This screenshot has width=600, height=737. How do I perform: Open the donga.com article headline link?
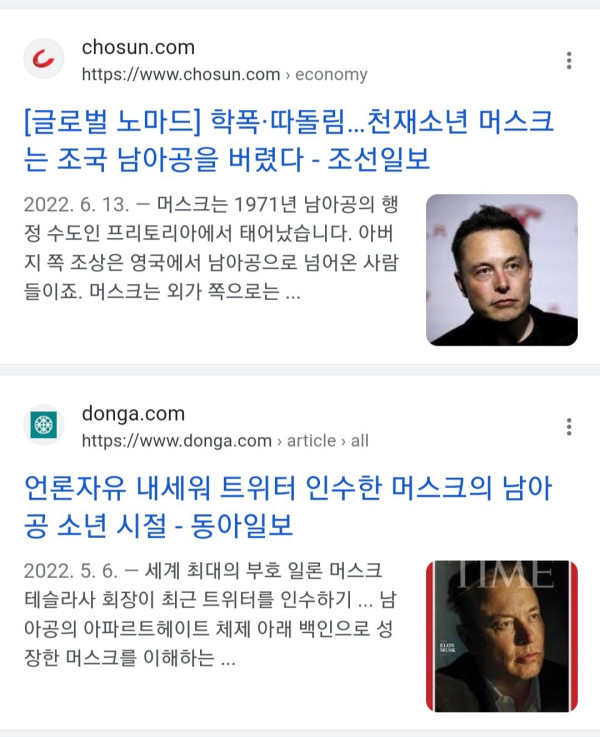288,507
